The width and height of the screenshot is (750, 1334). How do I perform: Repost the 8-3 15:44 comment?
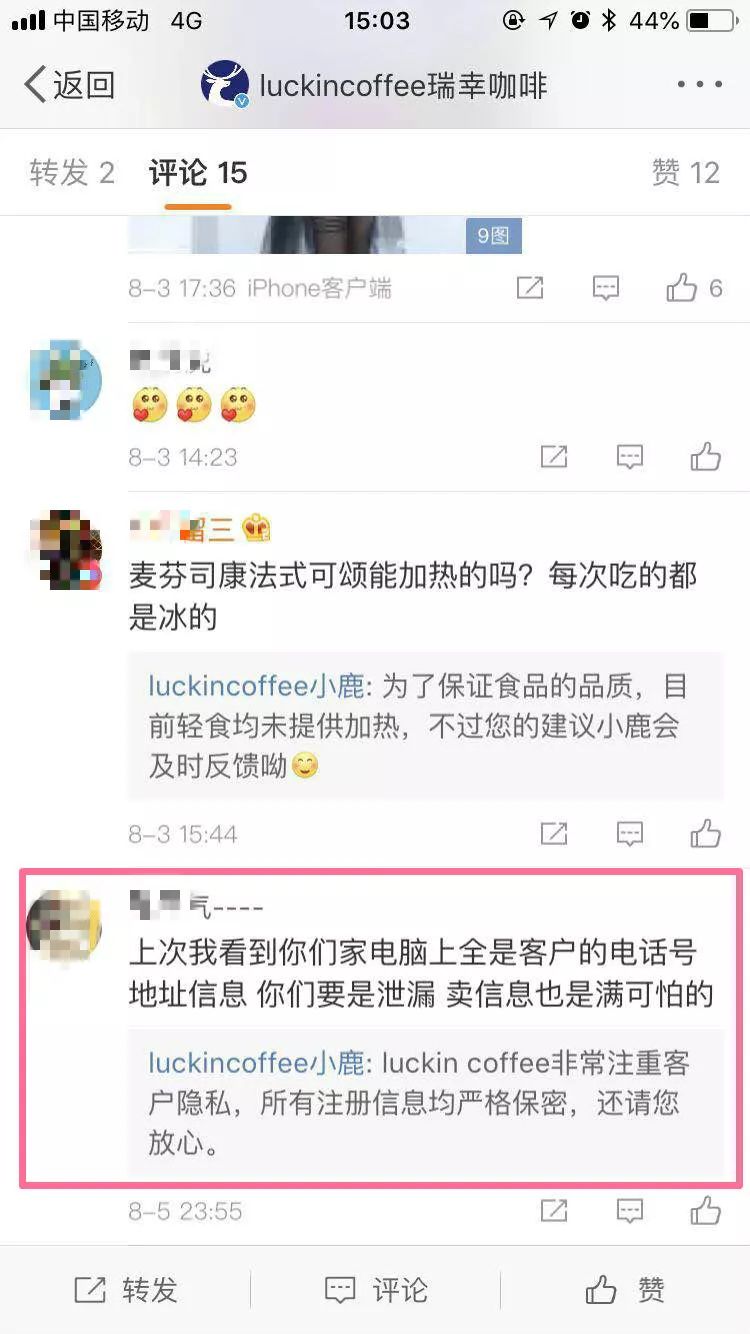(x=554, y=834)
